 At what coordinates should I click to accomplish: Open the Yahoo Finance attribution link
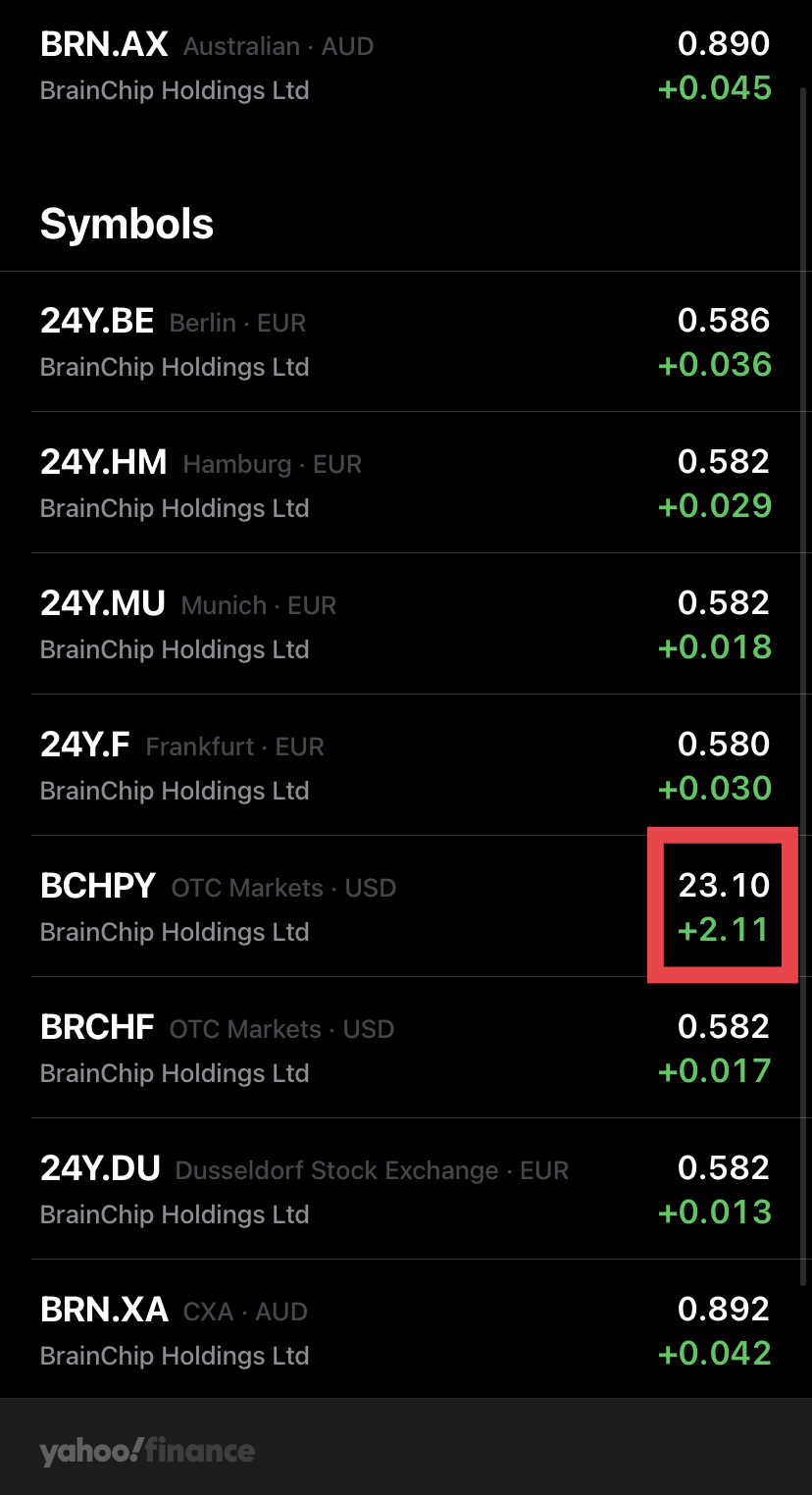pos(147,1451)
